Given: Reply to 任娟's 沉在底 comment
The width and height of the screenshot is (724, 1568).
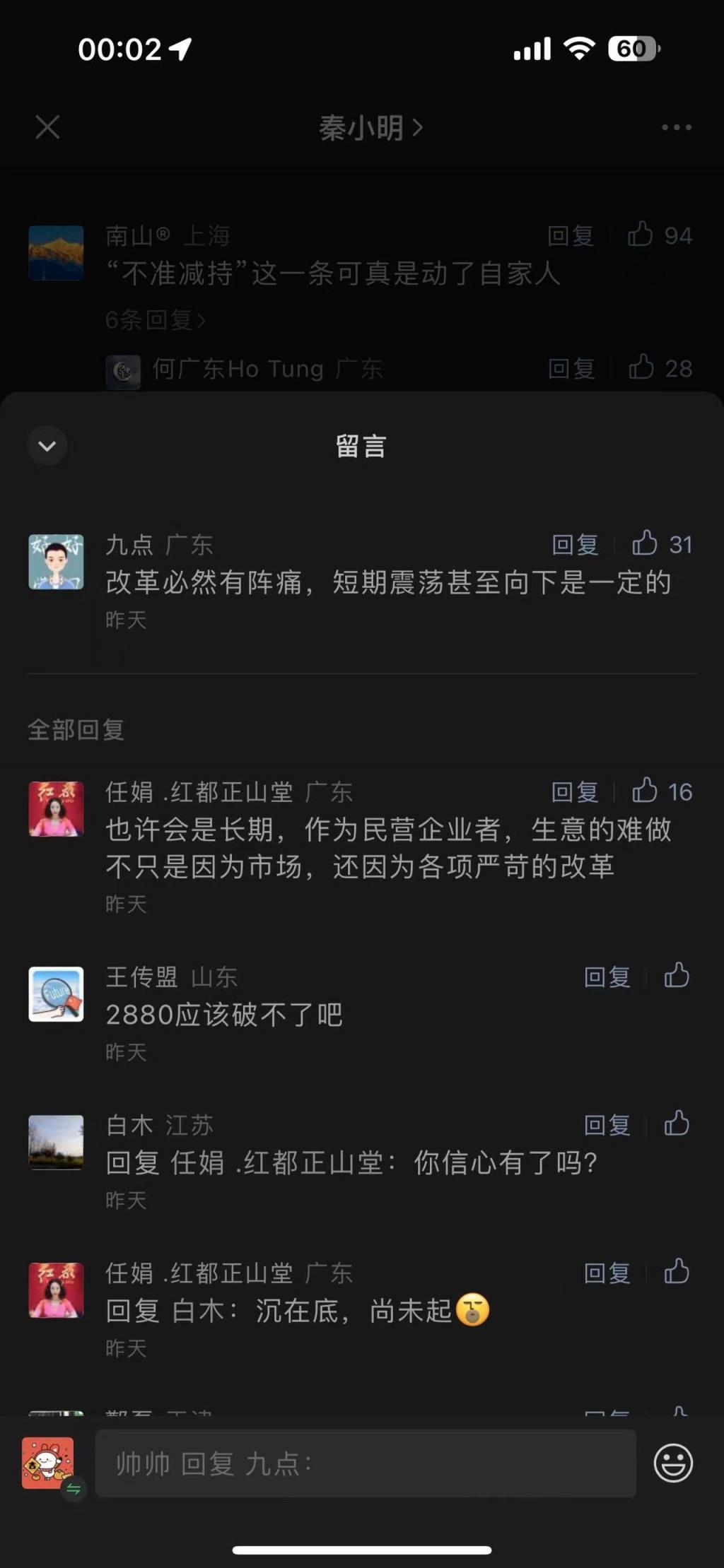Looking at the screenshot, I should (607, 1273).
